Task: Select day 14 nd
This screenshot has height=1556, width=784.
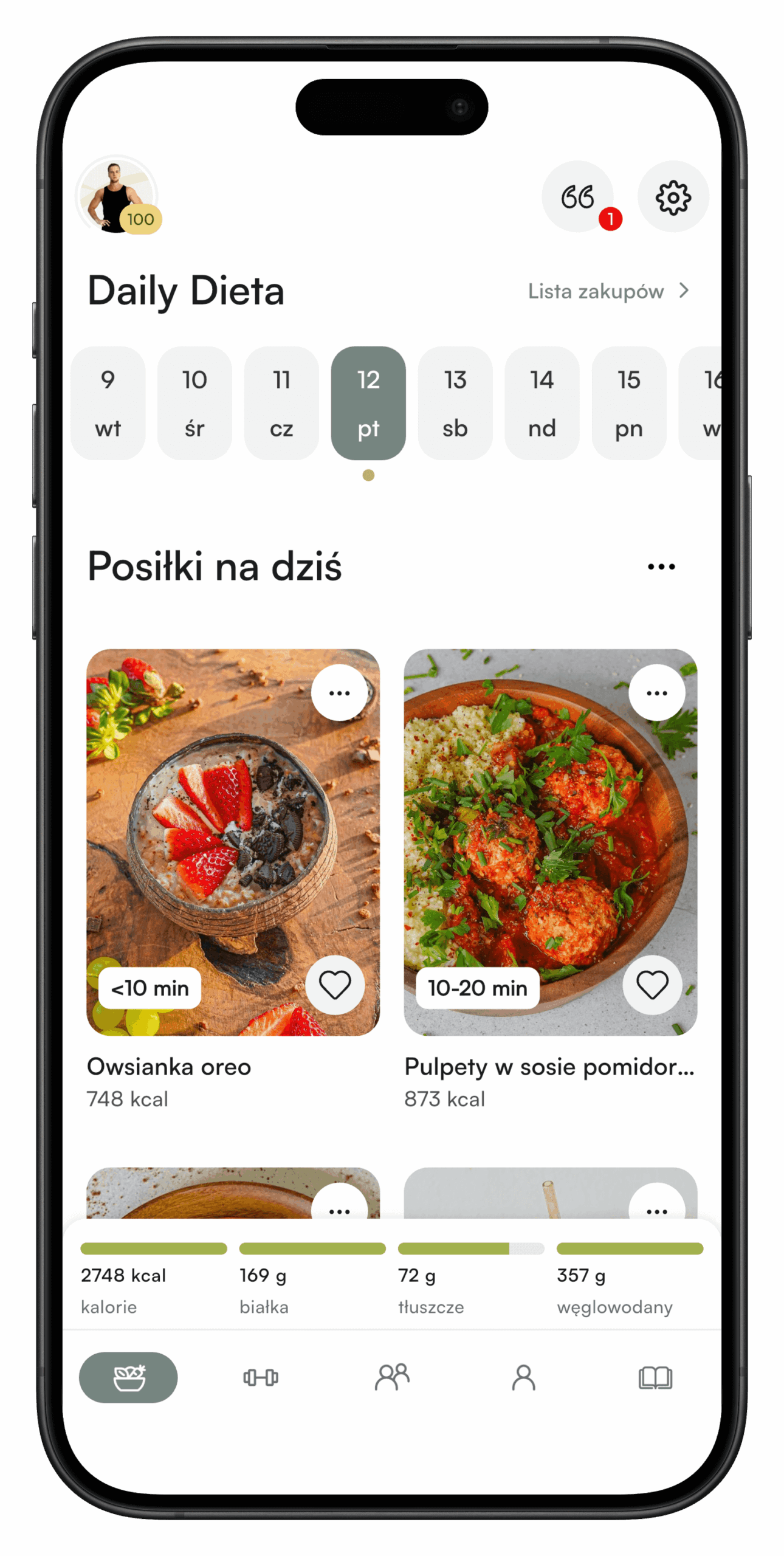Action: click(x=542, y=403)
